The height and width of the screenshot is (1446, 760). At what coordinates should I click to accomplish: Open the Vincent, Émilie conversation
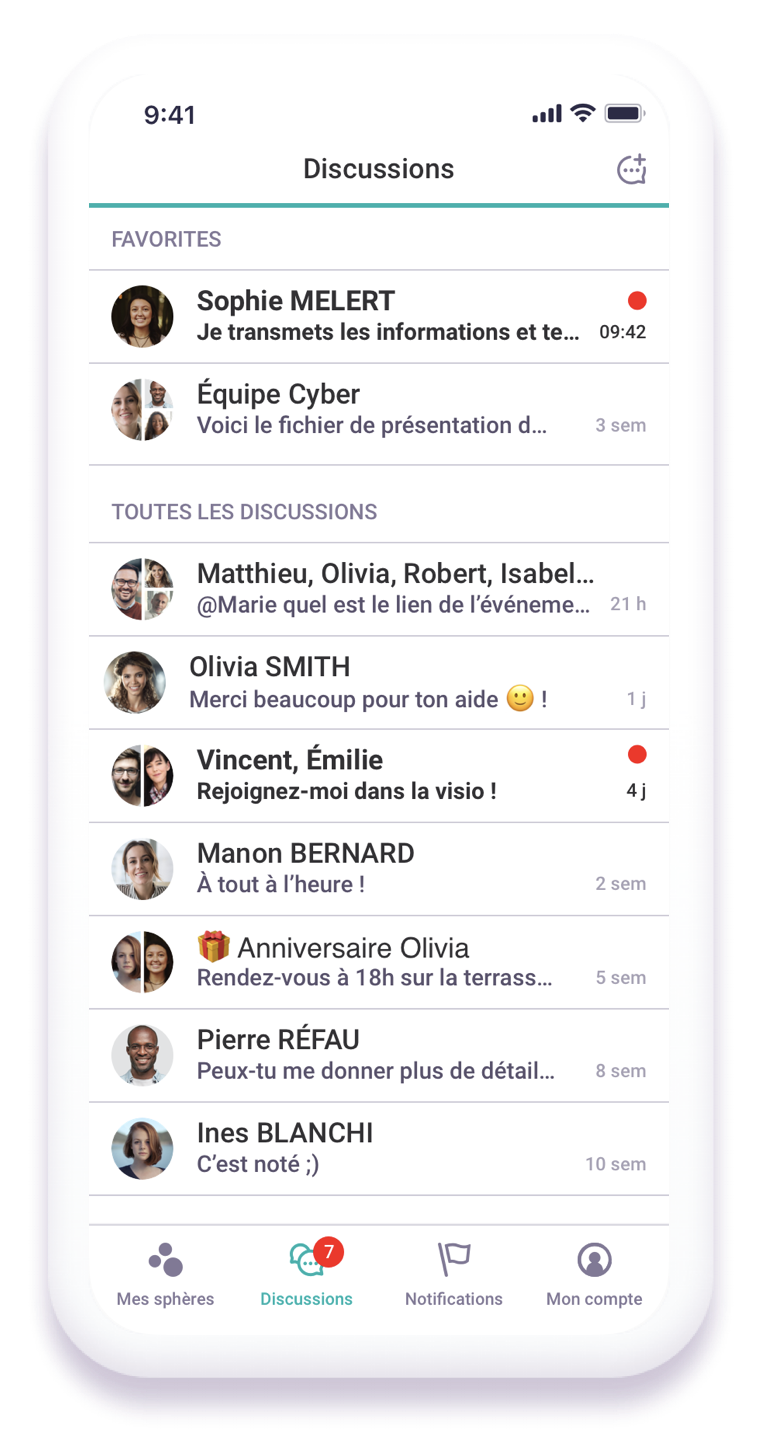(378, 775)
